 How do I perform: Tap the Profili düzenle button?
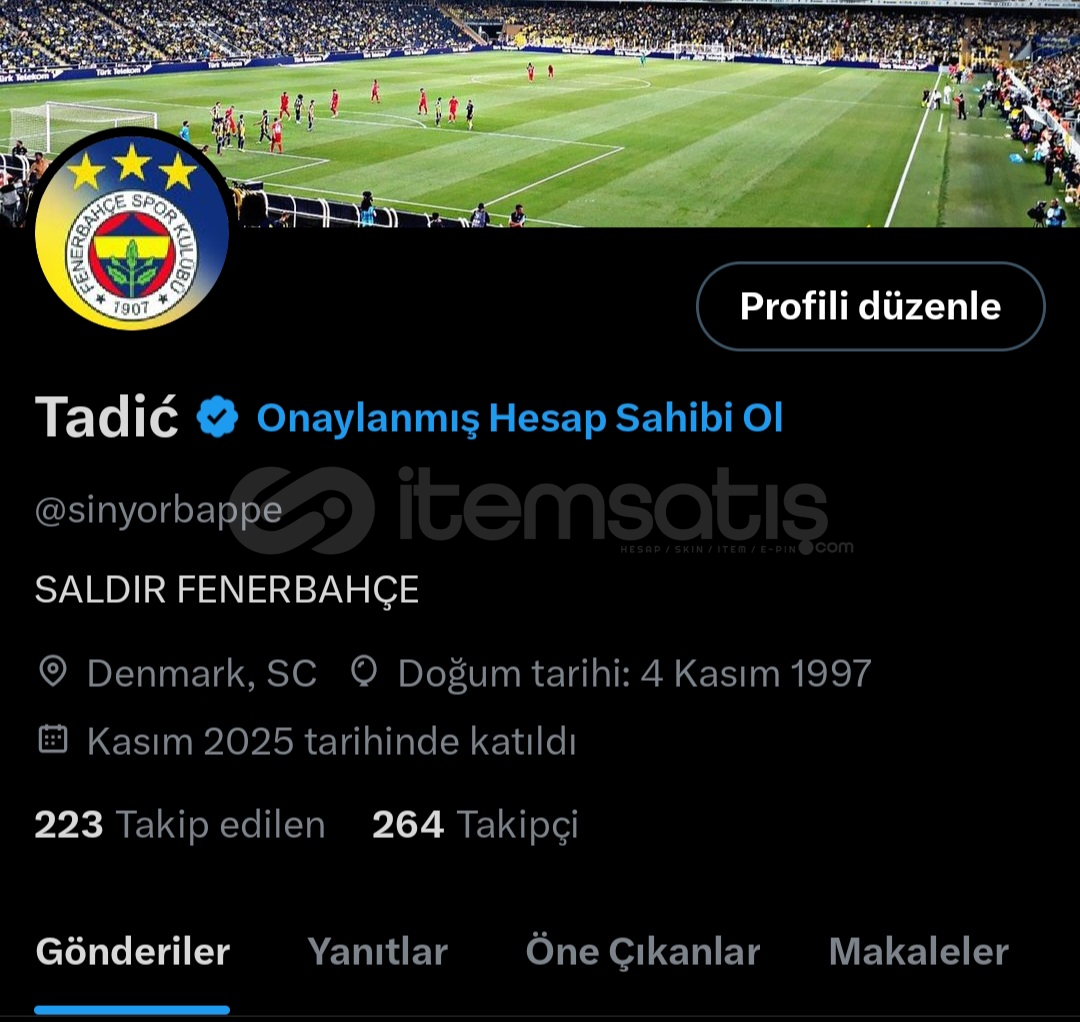pos(870,306)
